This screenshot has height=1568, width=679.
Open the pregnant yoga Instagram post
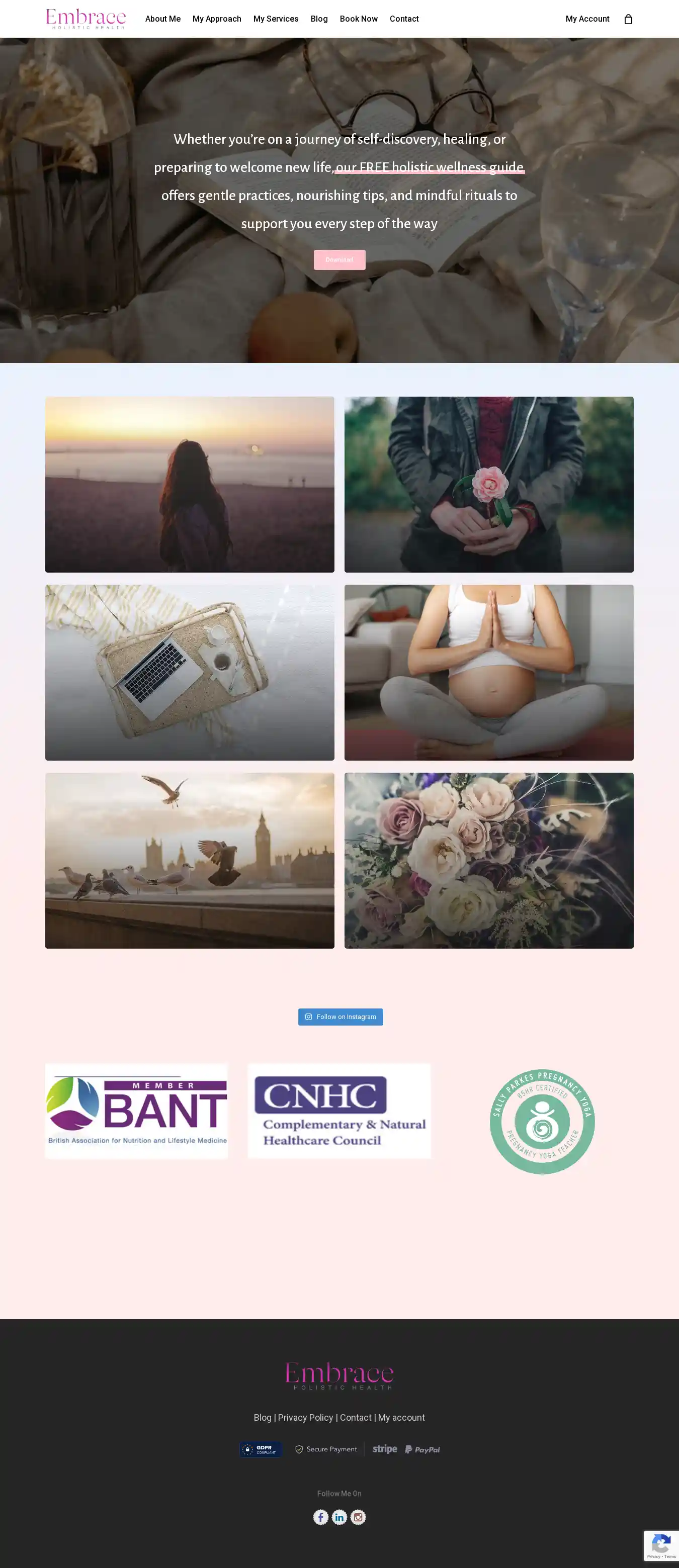488,672
